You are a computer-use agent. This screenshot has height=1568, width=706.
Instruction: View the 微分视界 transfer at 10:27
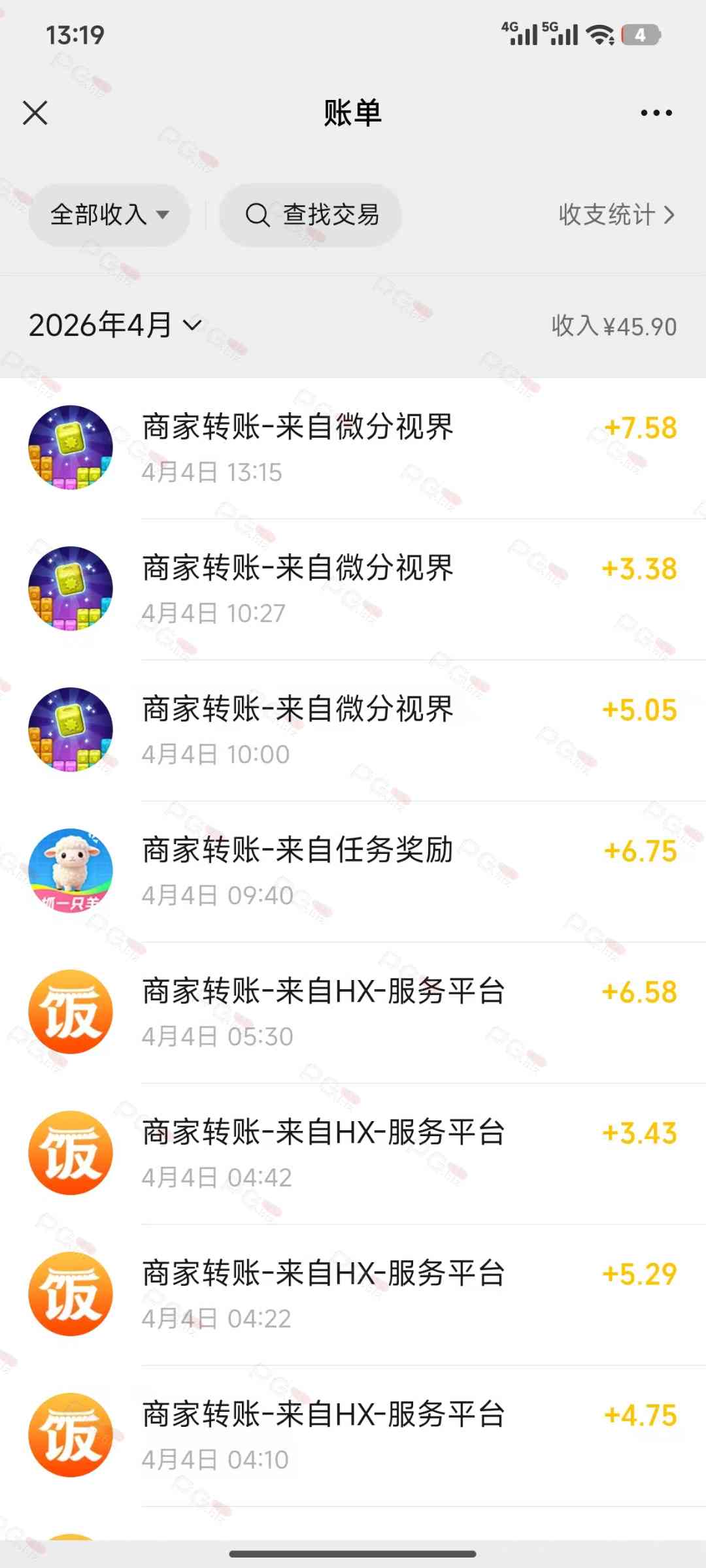pos(353,589)
